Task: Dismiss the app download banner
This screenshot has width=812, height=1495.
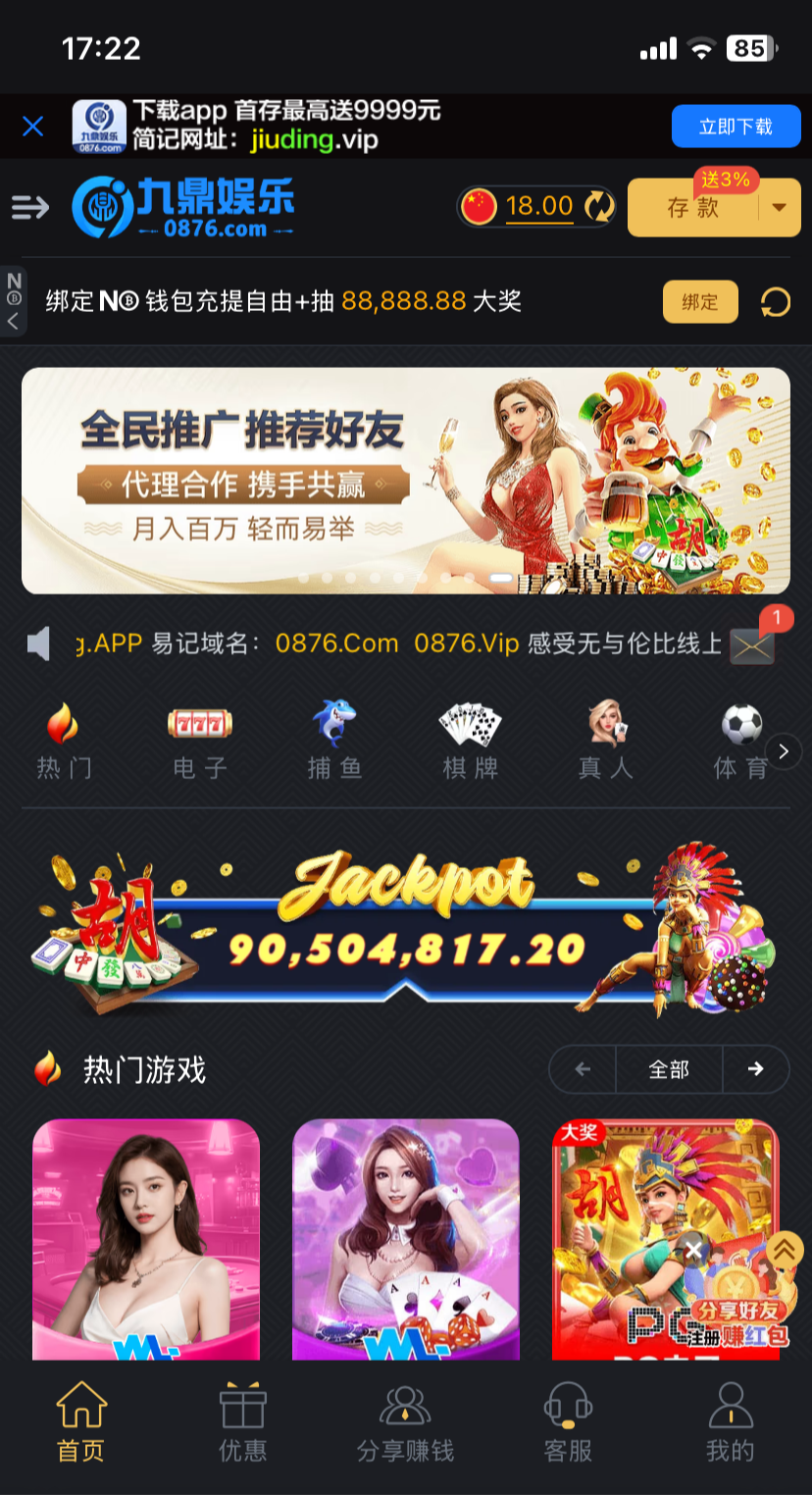Action: pos(32,127)
